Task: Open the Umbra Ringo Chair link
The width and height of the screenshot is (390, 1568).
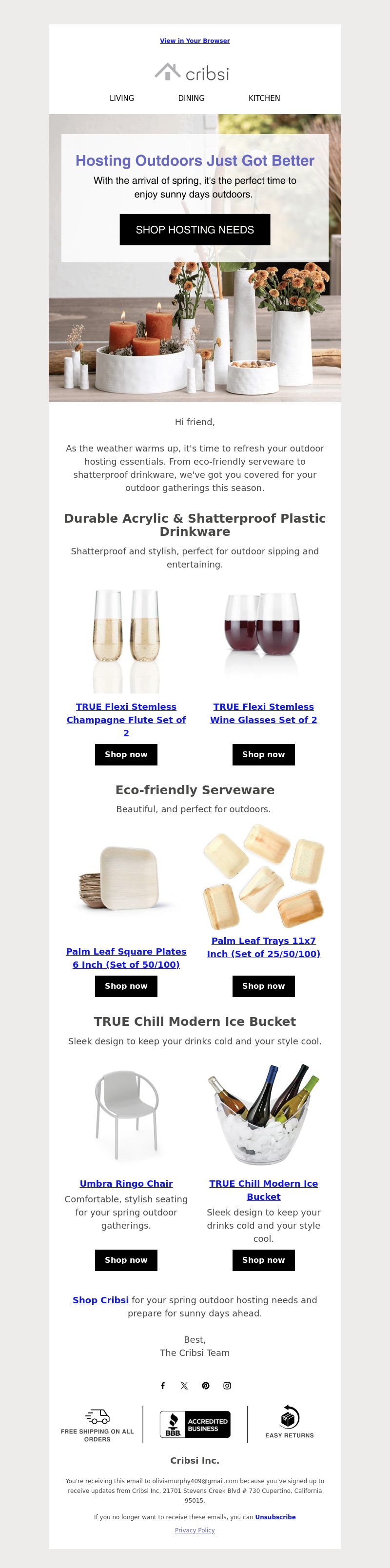Action: [x=126, y=1183]
